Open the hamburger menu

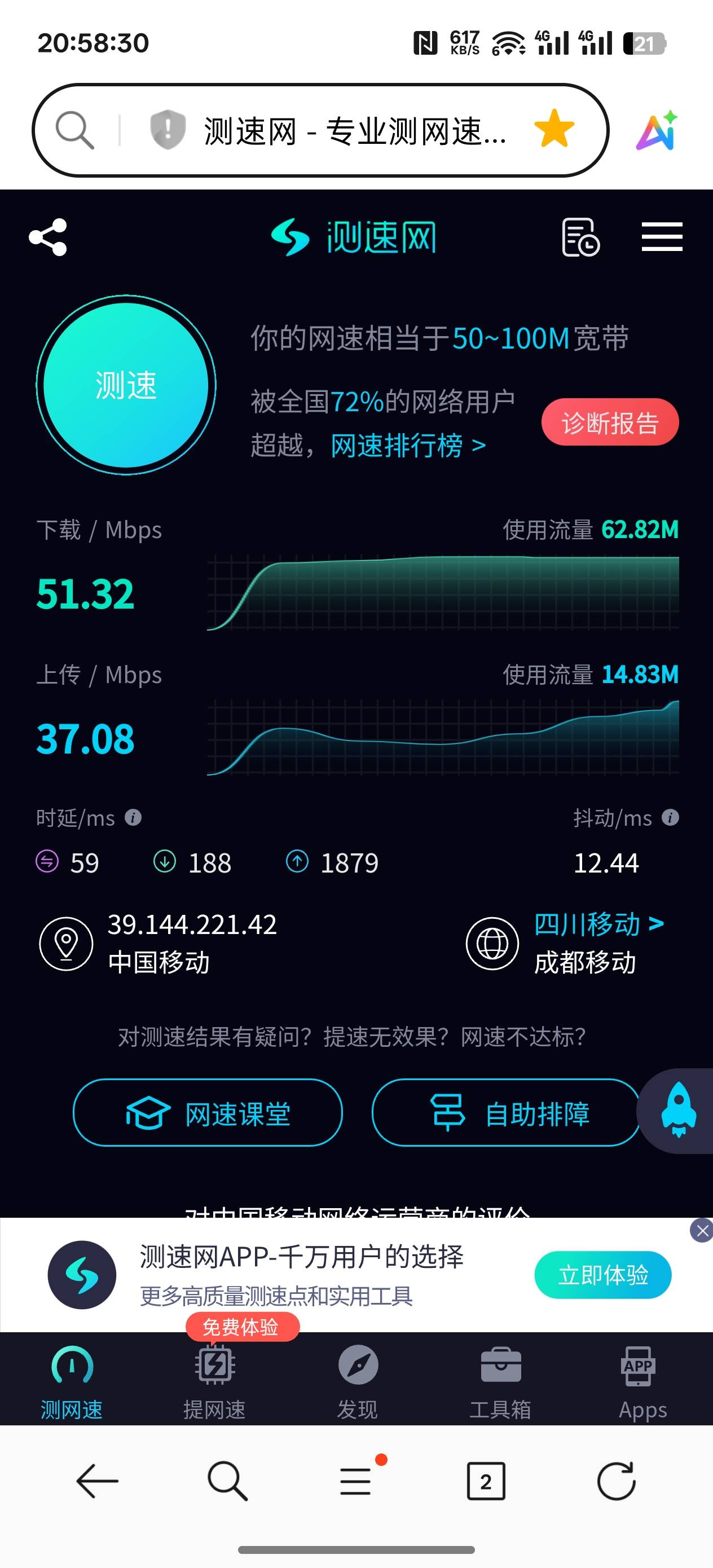point(662,237)
